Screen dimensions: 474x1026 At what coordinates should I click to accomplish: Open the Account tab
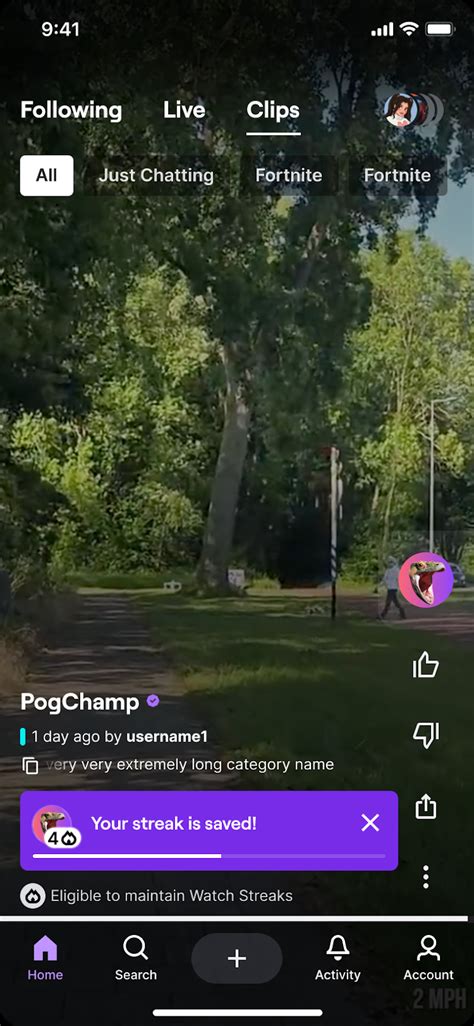click(x=428, y=958)
